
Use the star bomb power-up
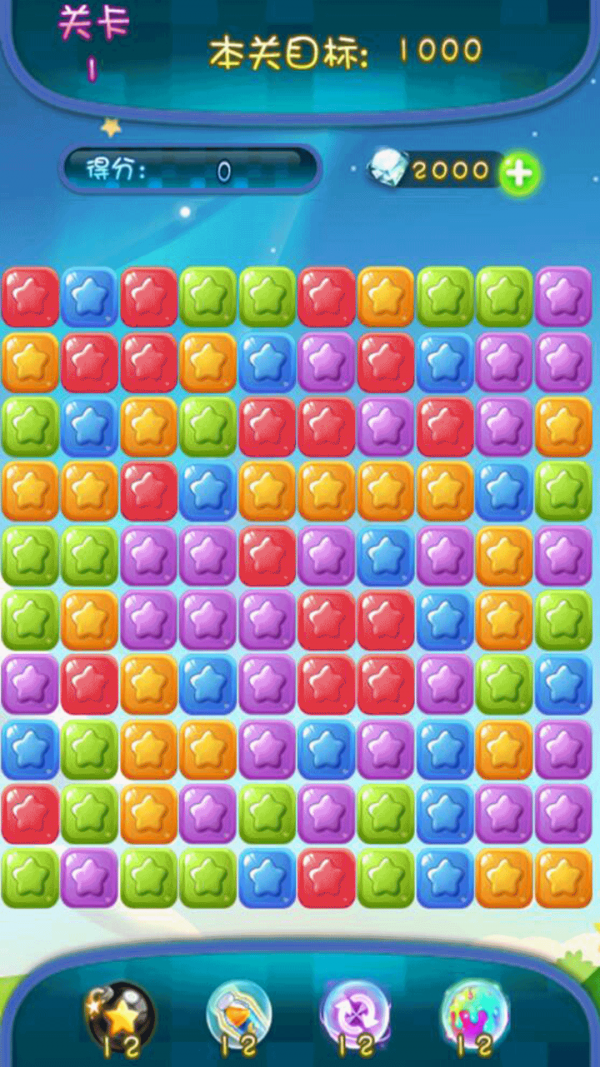[x=120, y=1014]
